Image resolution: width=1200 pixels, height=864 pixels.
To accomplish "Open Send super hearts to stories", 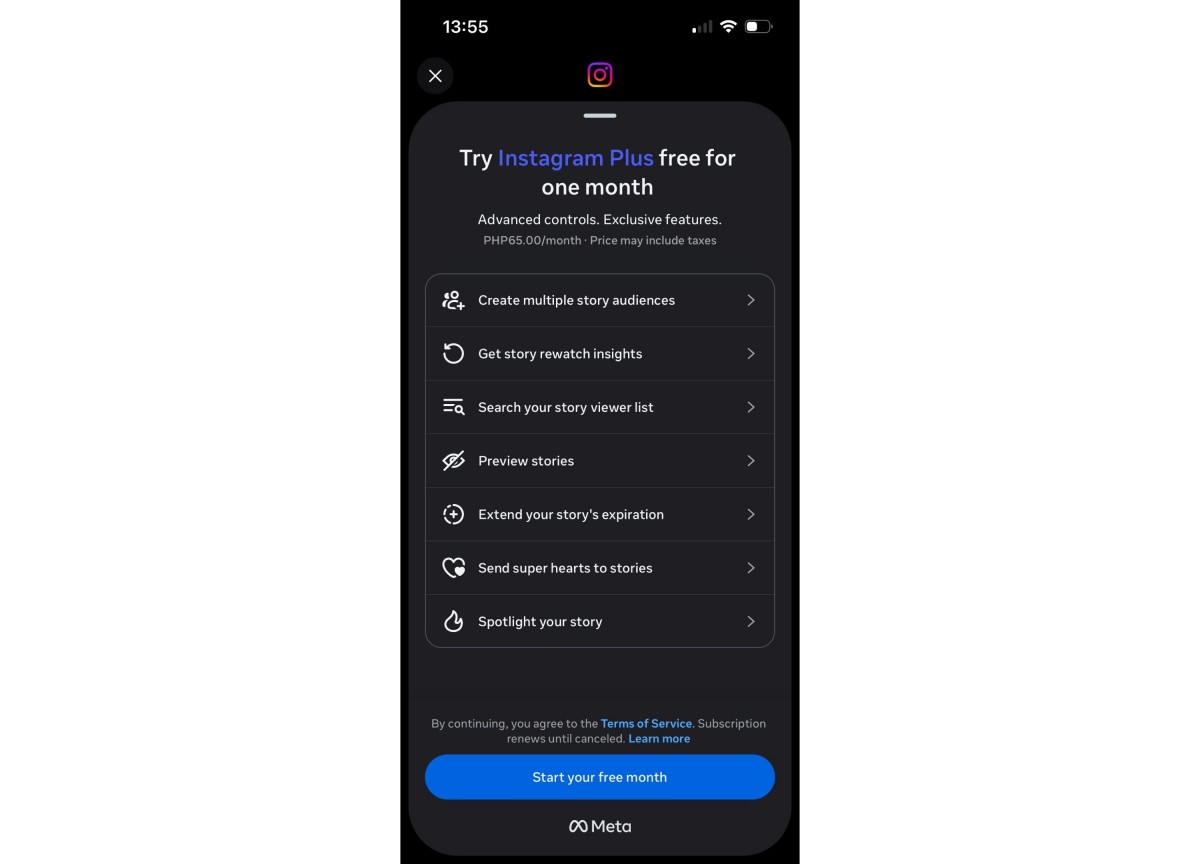I will tap(599, 568).
